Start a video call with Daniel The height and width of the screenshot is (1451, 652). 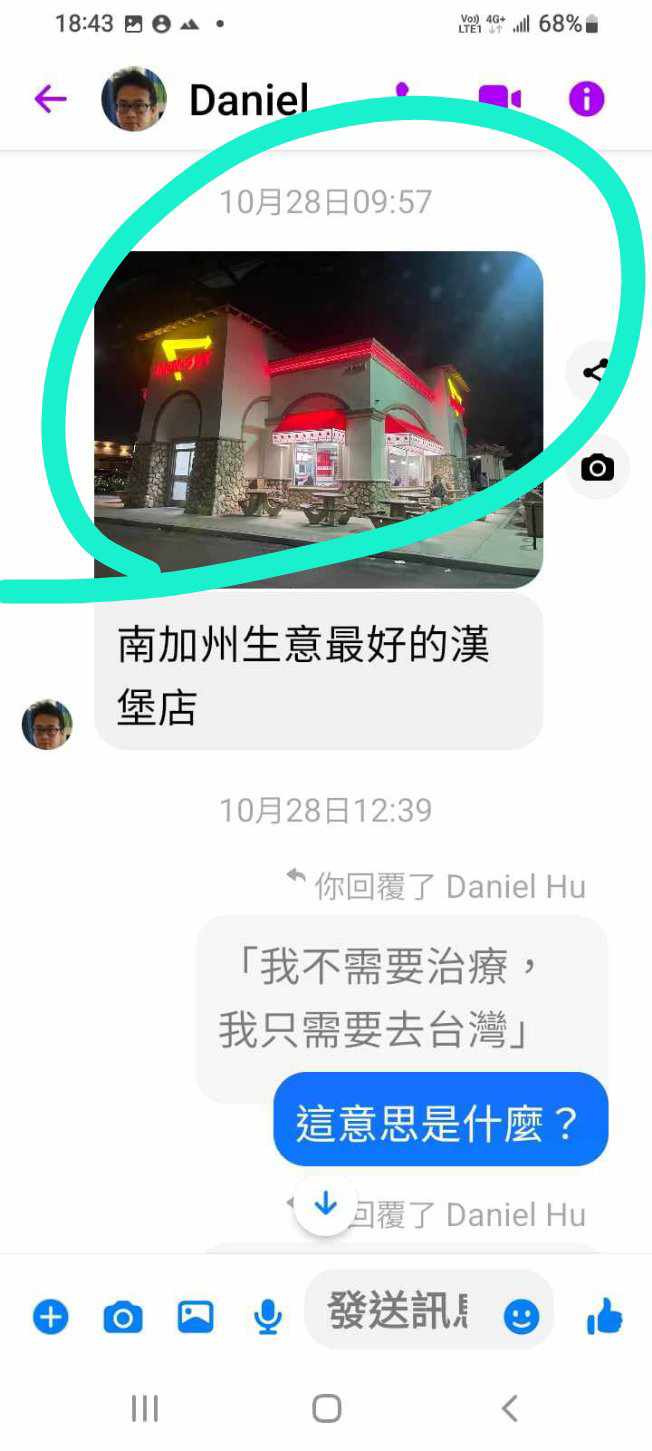(x=499, y=98)
